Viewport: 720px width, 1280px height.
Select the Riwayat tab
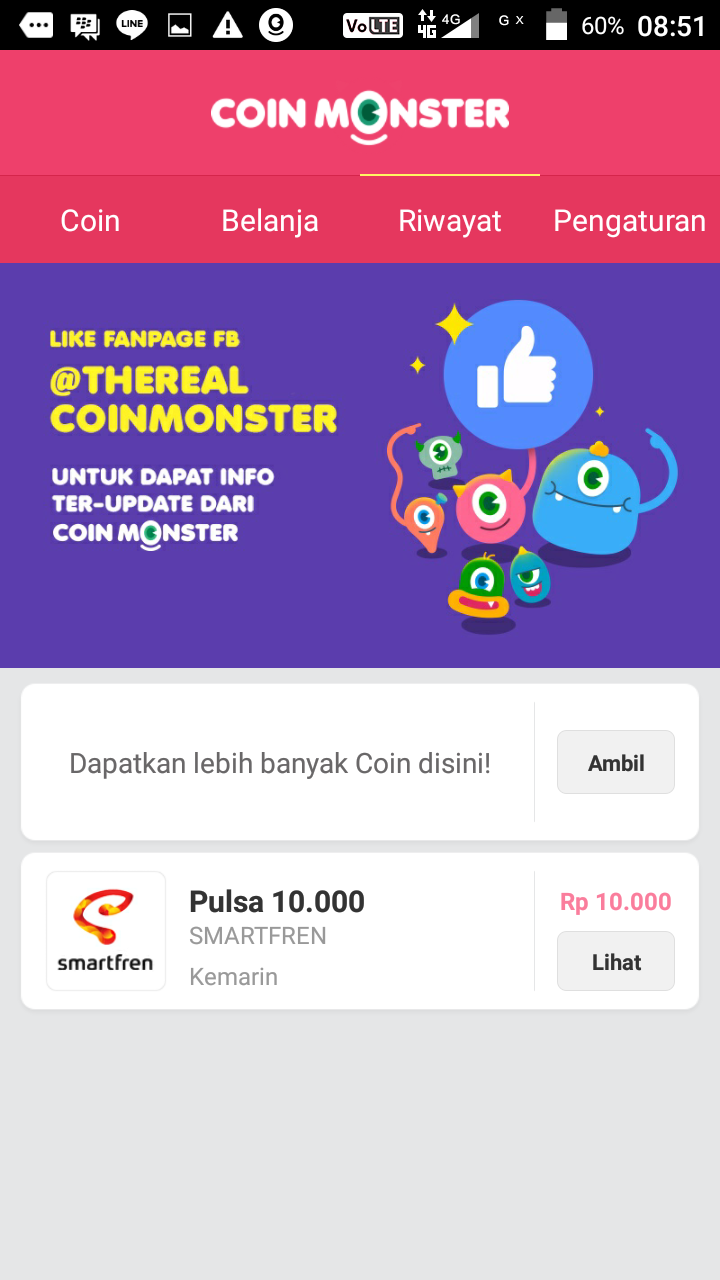[x=450, y=221]
